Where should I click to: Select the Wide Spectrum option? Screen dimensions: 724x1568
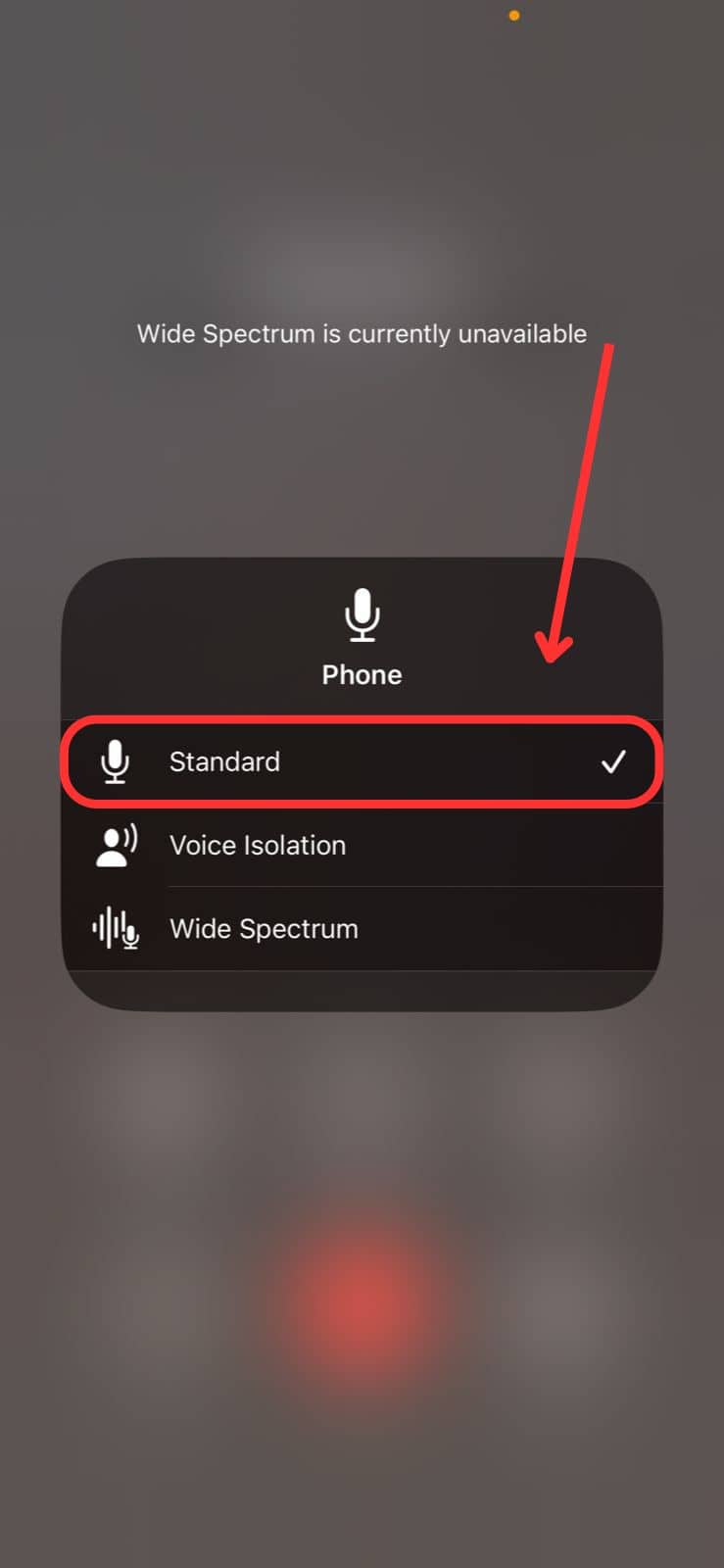pos(361,928)
